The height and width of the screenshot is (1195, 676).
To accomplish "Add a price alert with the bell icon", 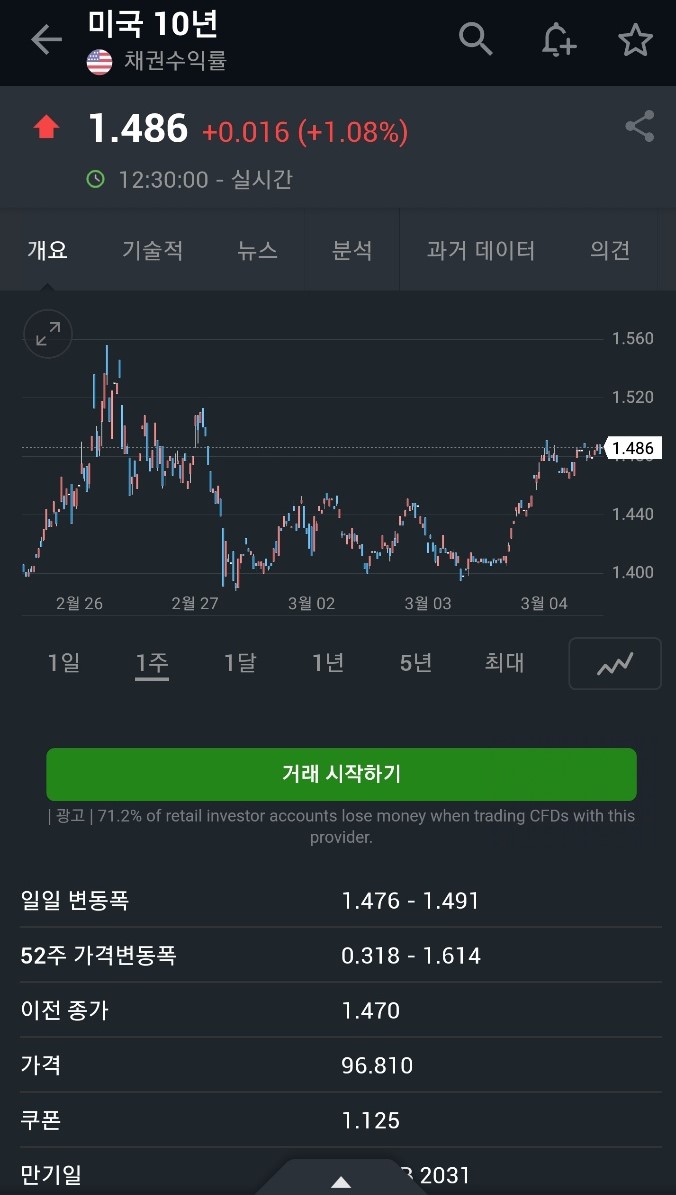I will (x=558, y=40).
